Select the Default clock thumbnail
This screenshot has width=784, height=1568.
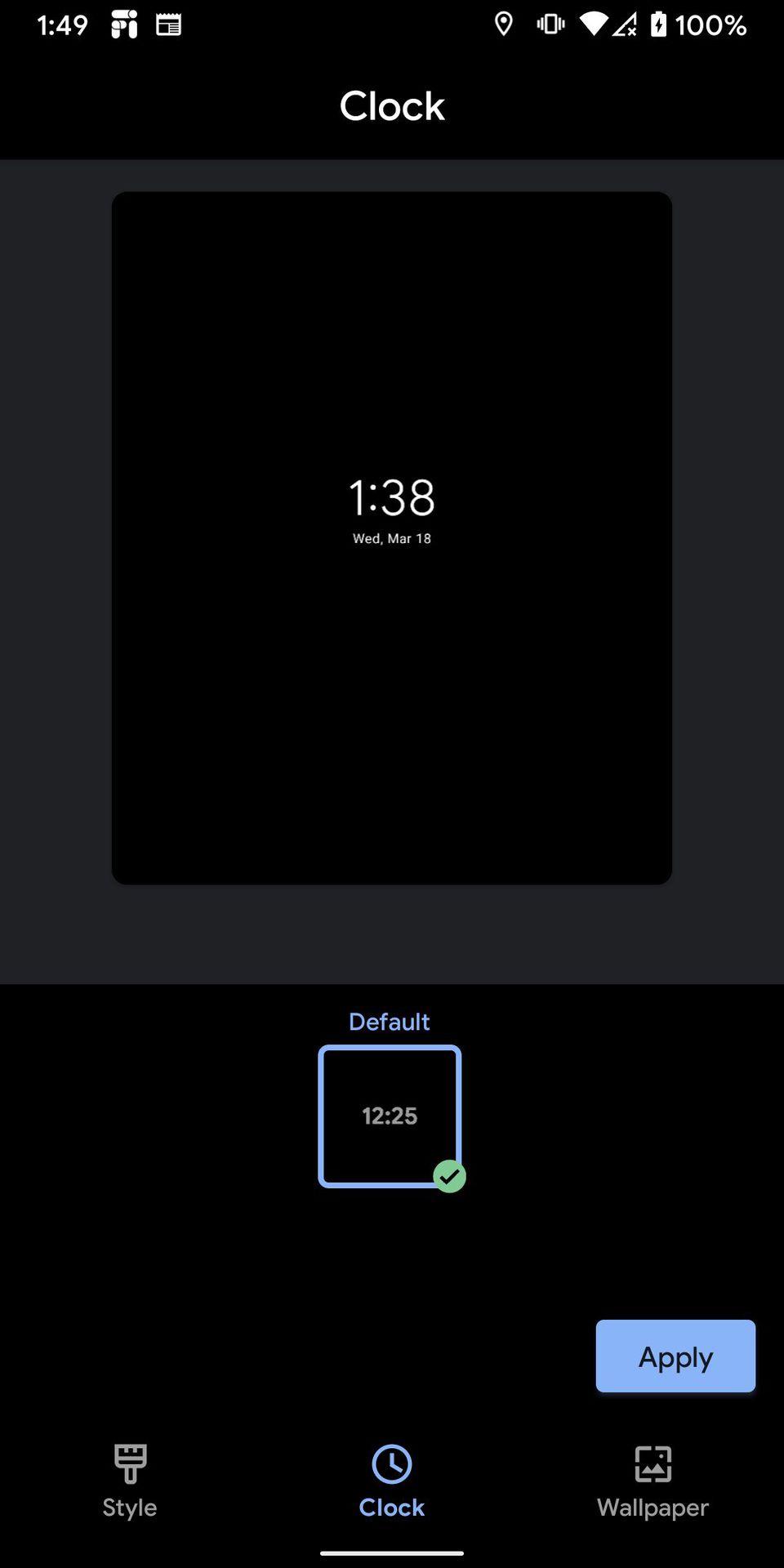point(390,1116)
